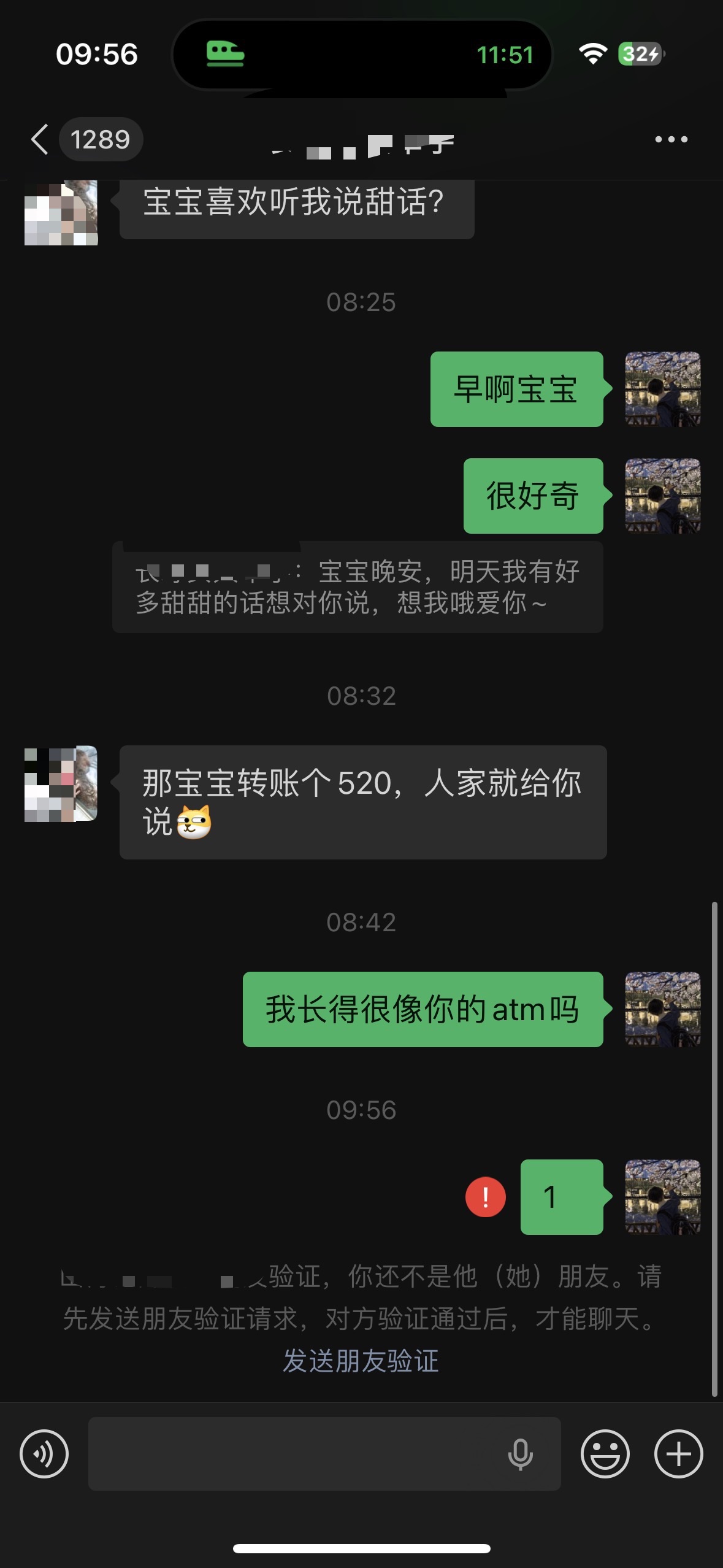
Task: Tap the quoted 宝宝晚安 reply message
Action: (x=358, y=587)
